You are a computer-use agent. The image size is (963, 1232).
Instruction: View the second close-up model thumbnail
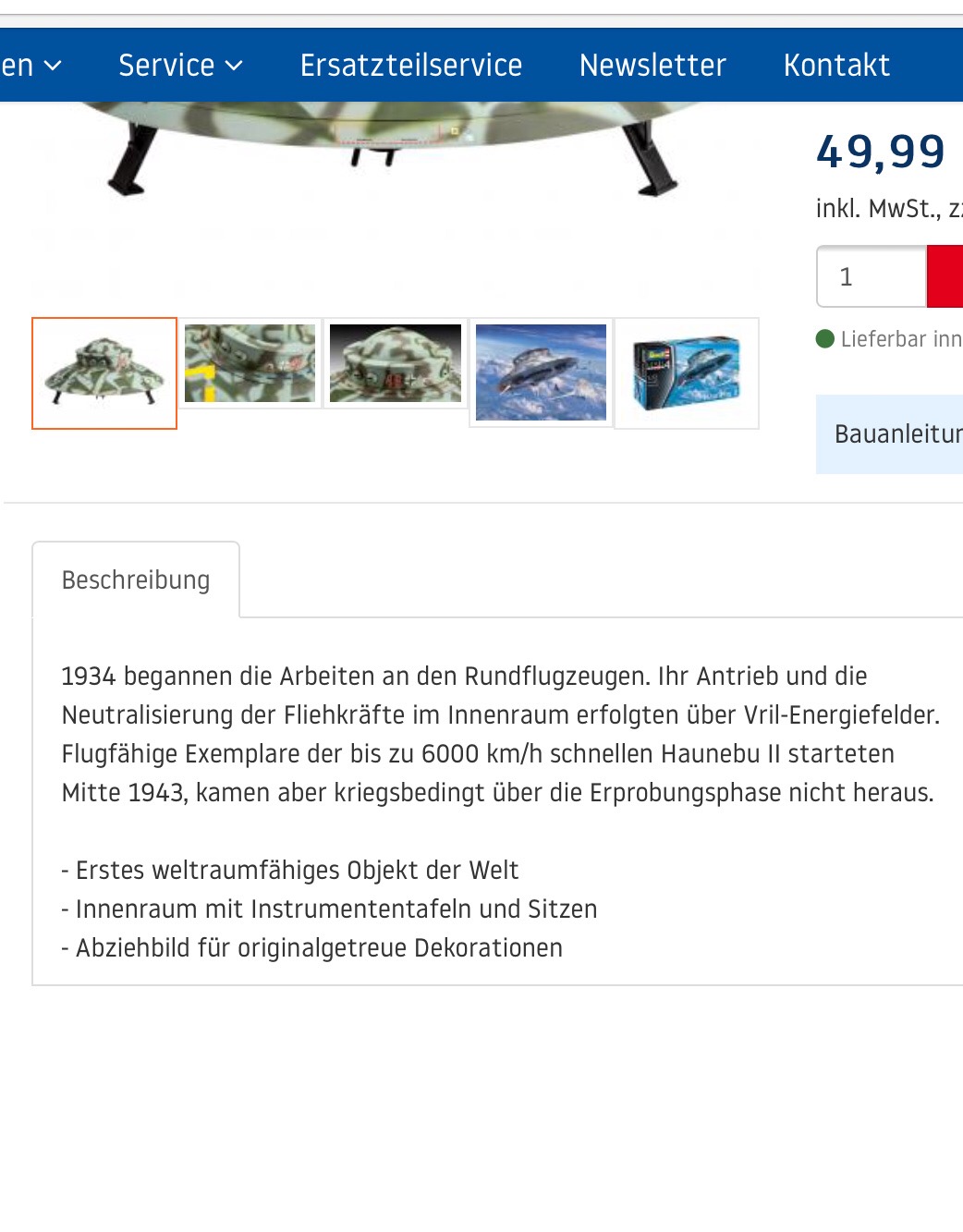250,364
